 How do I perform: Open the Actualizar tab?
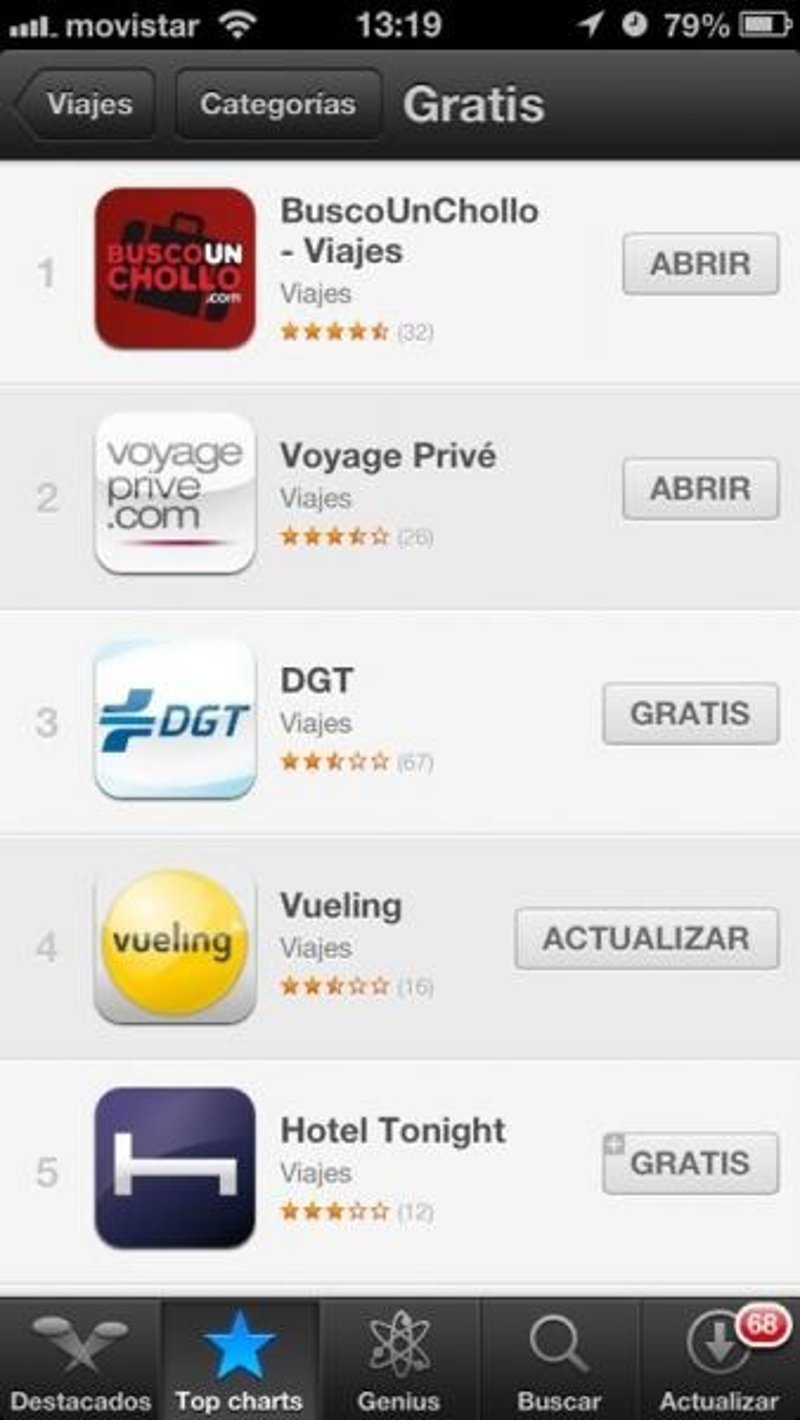[719, 1360]
